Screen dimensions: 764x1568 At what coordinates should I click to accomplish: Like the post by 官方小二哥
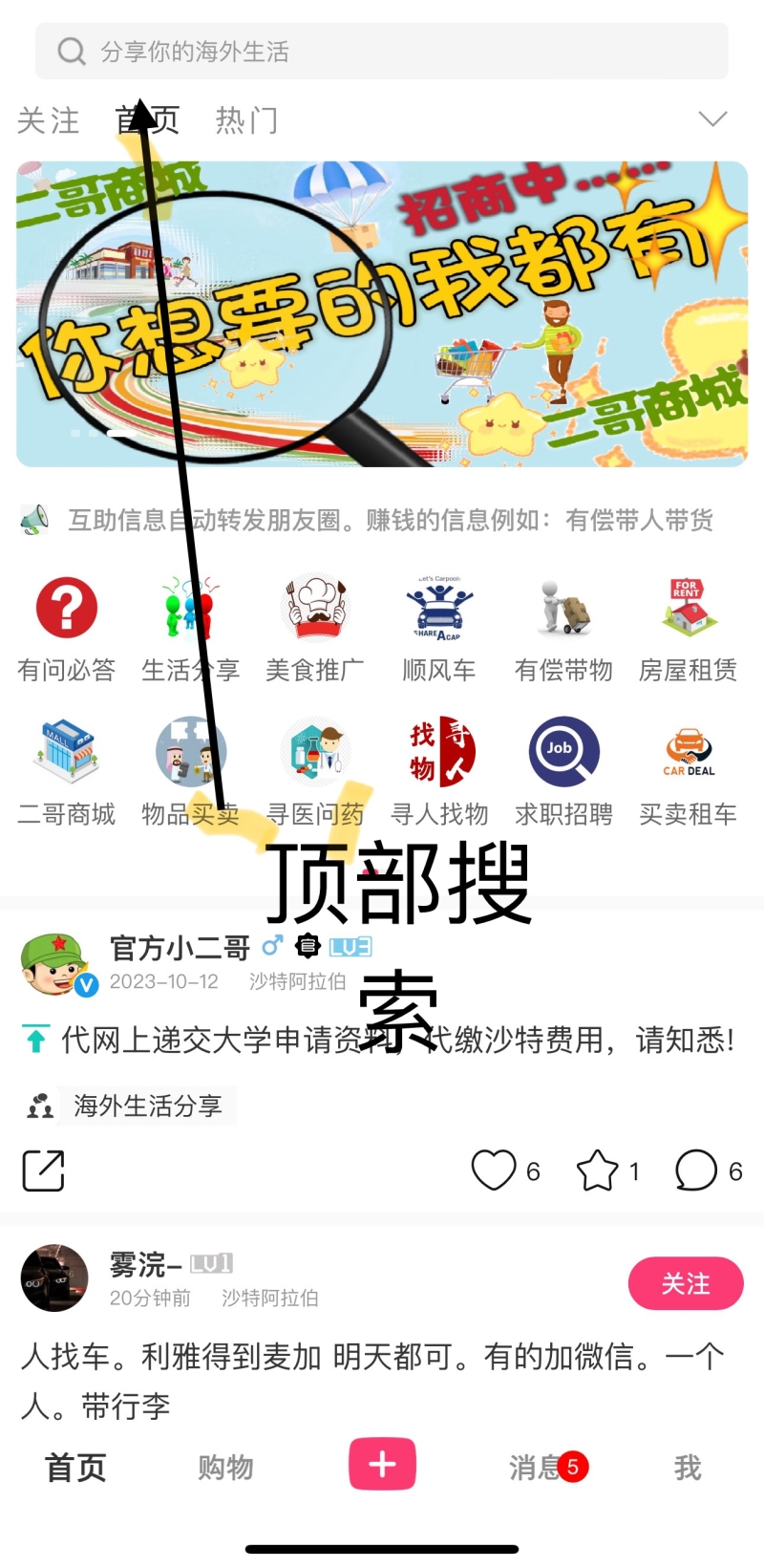[494, 1171]
